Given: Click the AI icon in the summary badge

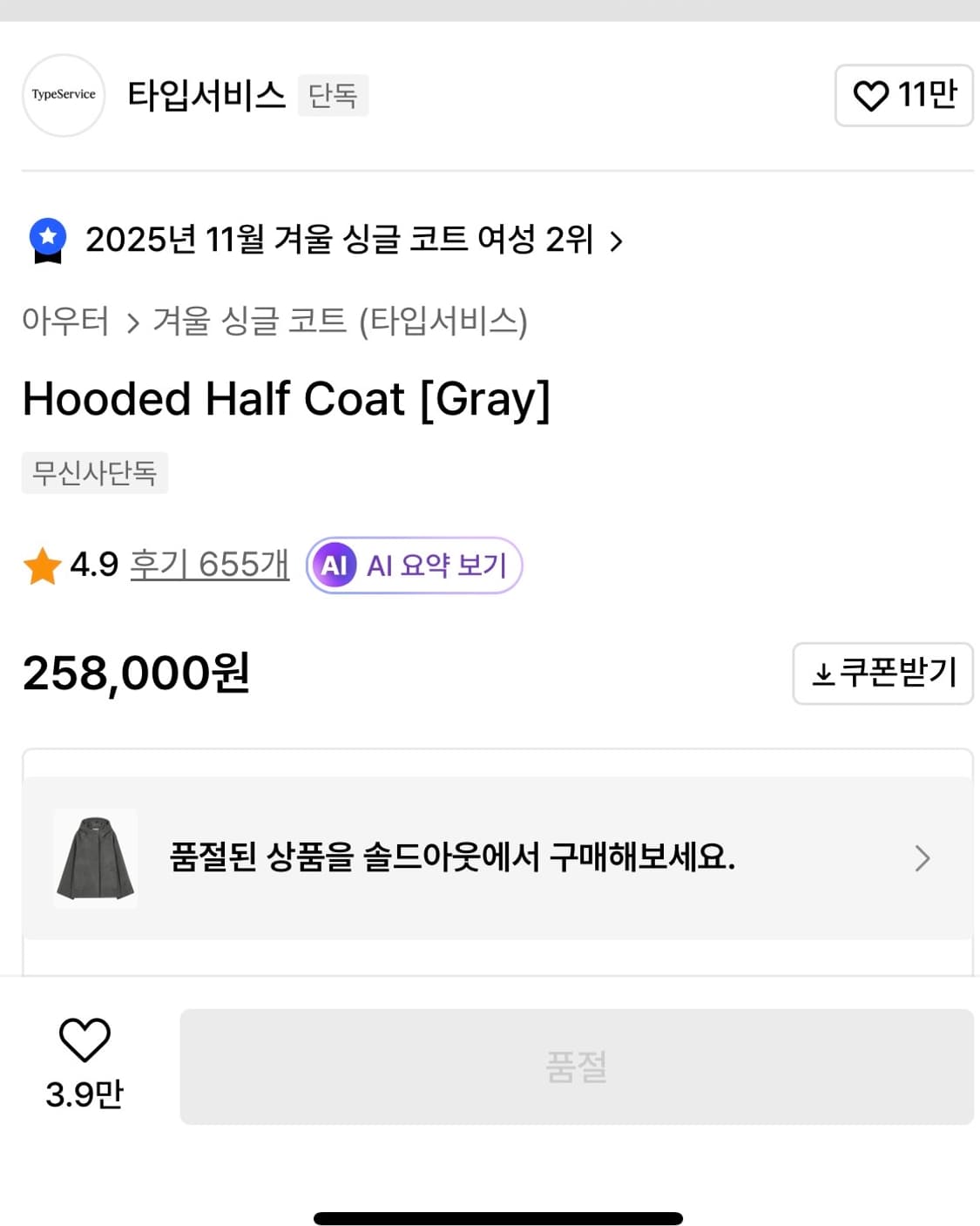Looking at the screenshot, I should [x=338, y=565].
